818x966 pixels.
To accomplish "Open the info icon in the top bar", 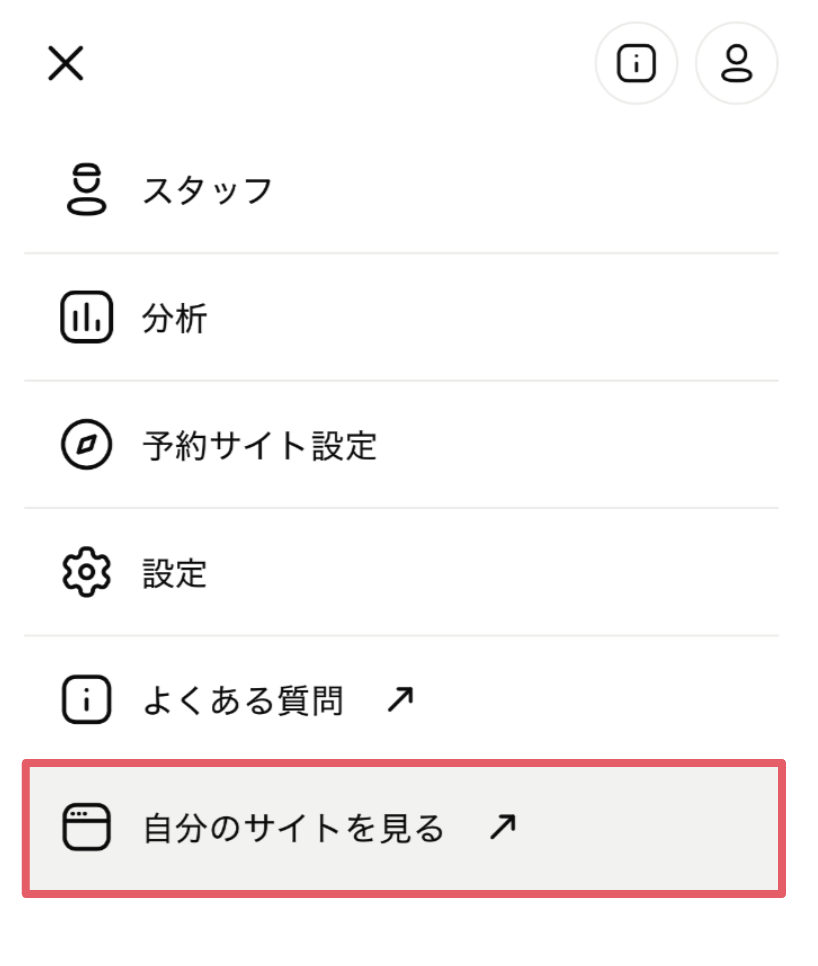I will point(636,64).
